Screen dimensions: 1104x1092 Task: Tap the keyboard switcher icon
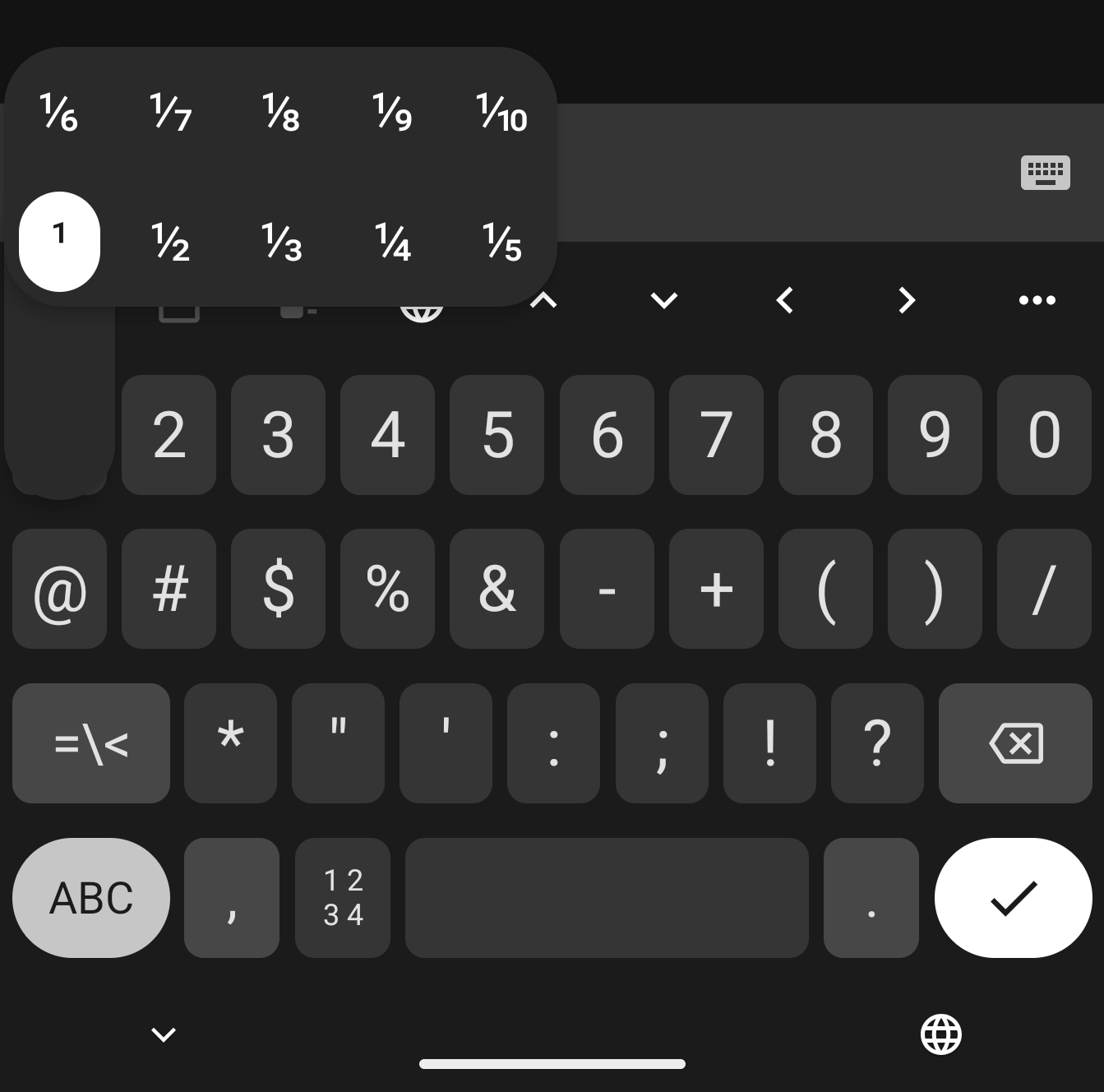point(1045,173)
